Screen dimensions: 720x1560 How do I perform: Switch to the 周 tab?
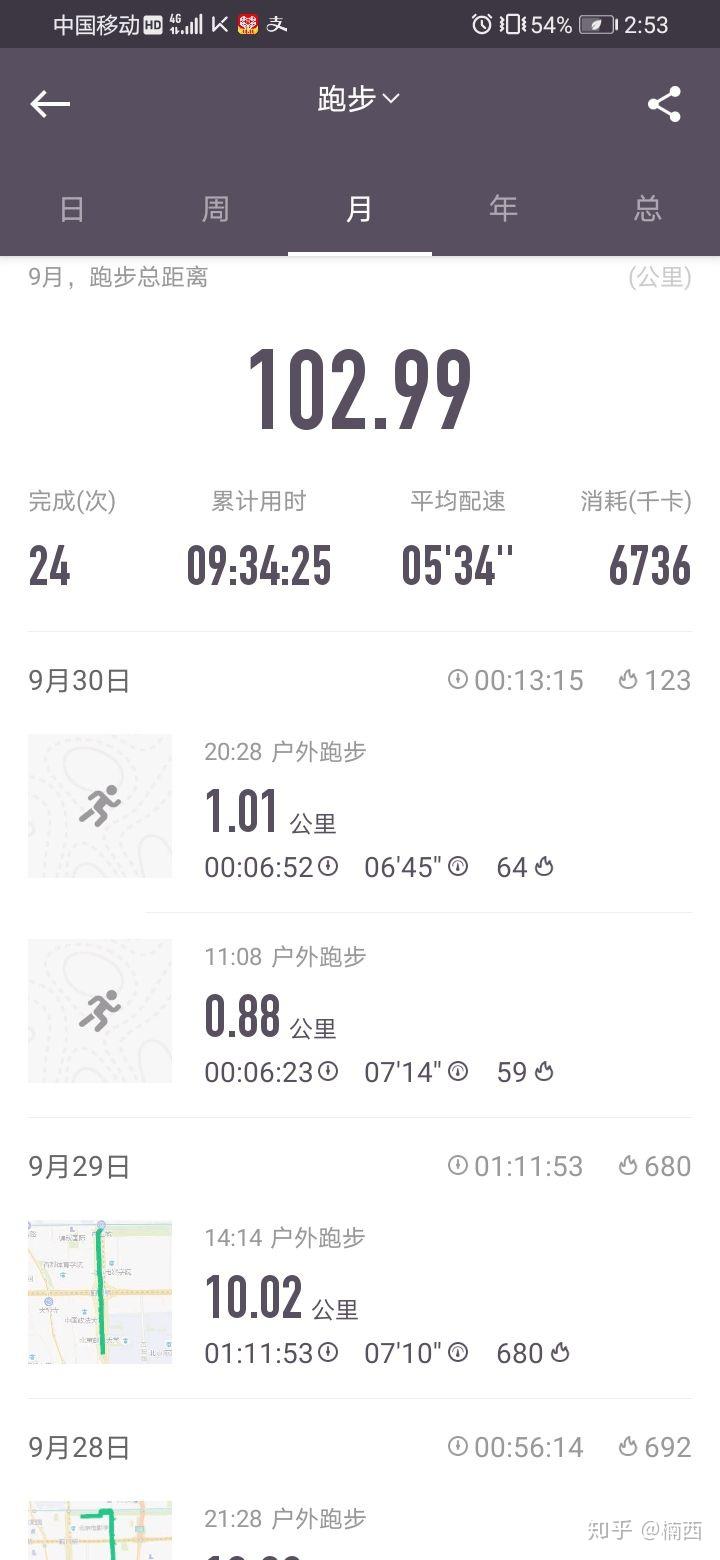click(x=215, y=209)
